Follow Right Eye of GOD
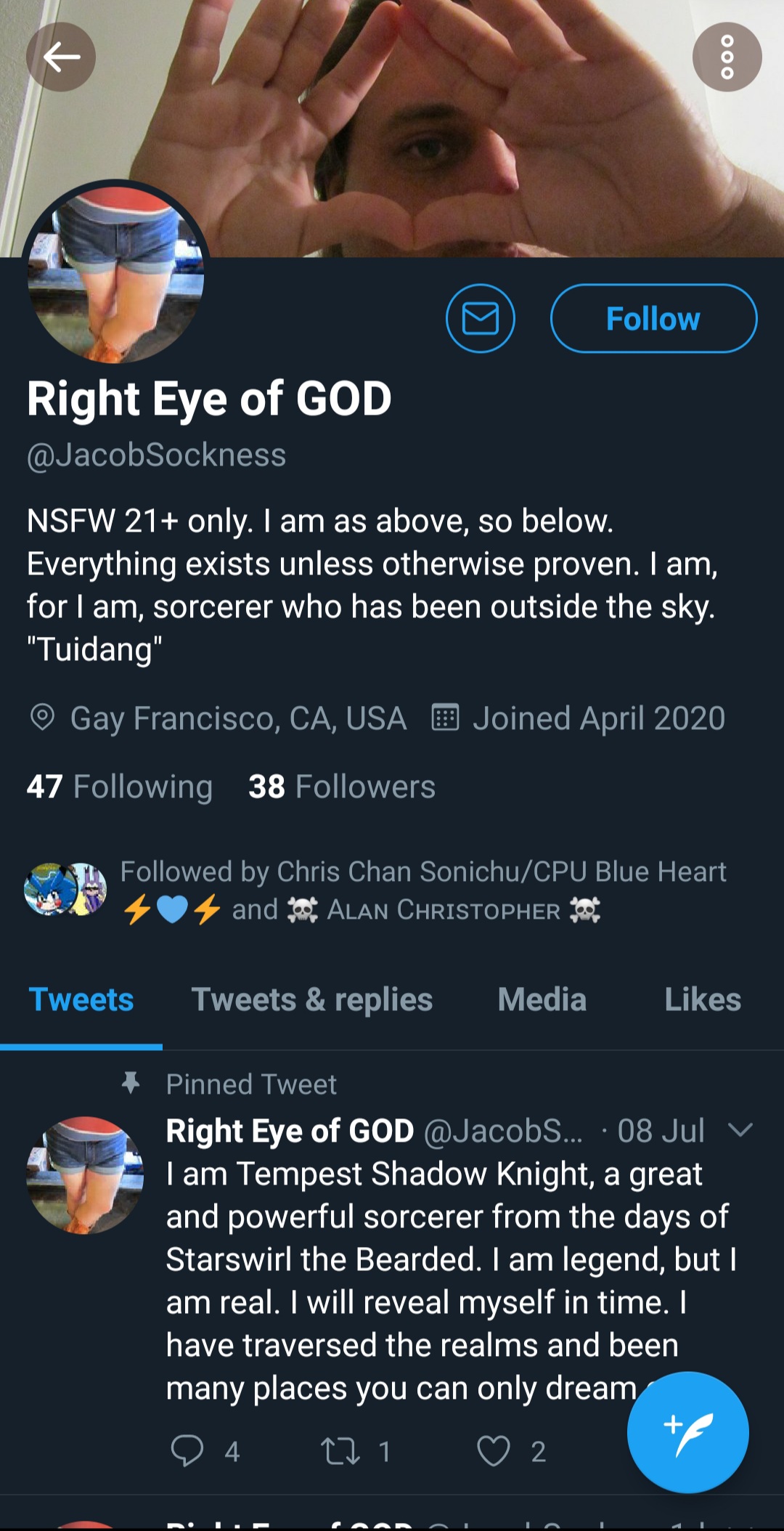Screen dimensions: 784x1531 click(653, 318)
